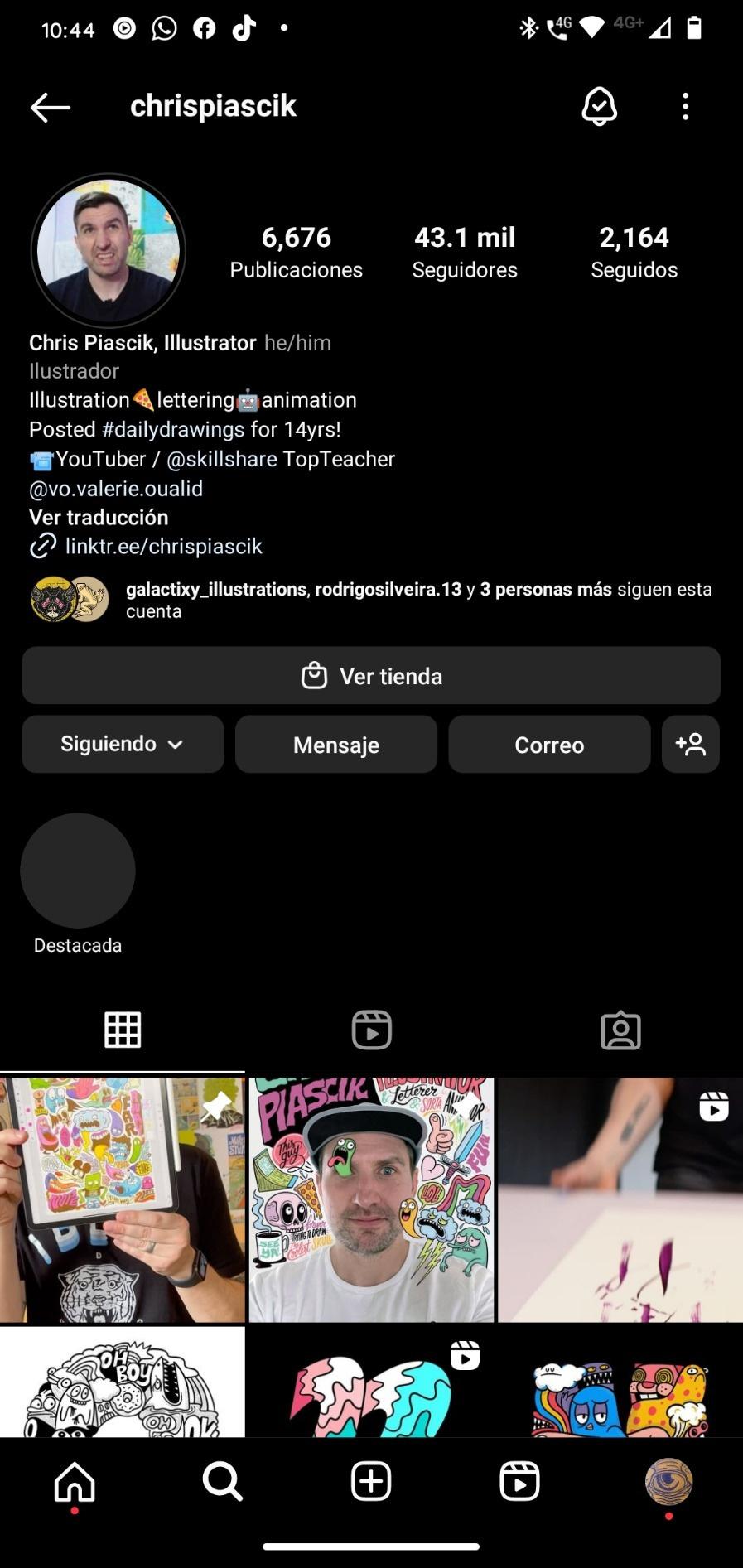This screenshot has width=743, height=1568.
Task: Open the search and explore tab
Action: point(223,1481)
